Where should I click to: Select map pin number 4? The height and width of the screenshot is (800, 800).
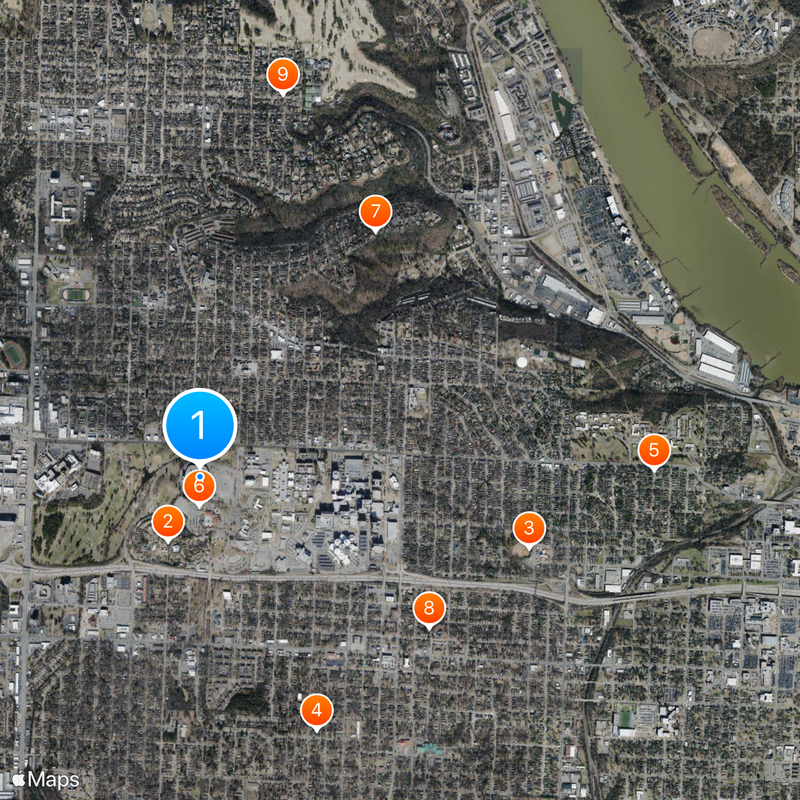coord(316,710)
